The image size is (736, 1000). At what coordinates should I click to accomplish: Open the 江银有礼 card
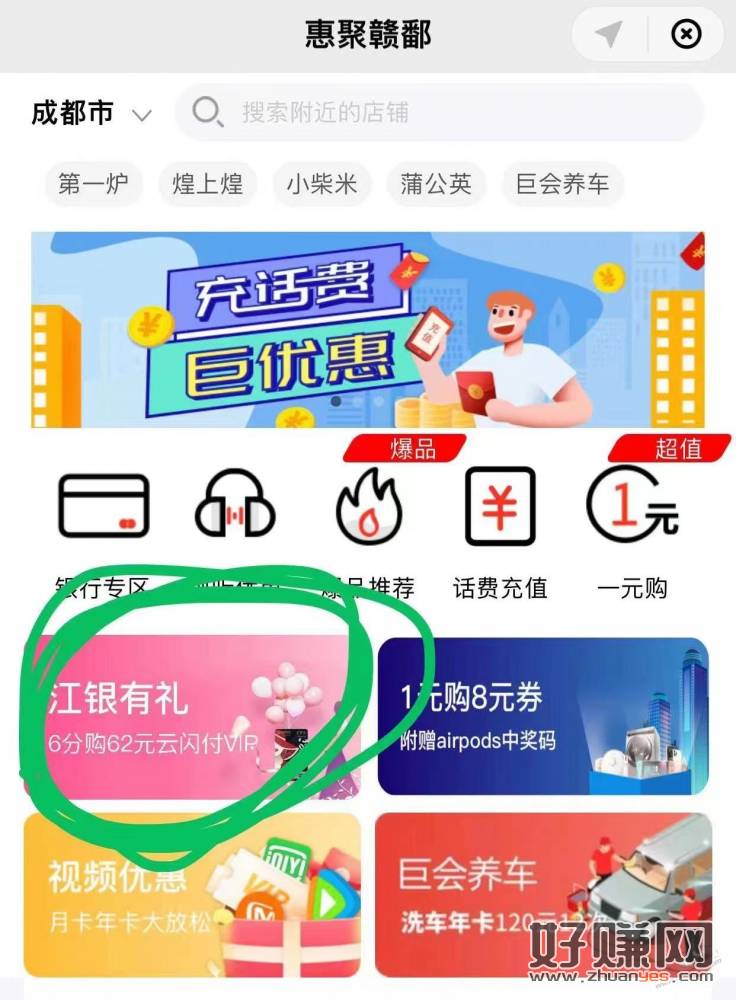coord(190,718)
